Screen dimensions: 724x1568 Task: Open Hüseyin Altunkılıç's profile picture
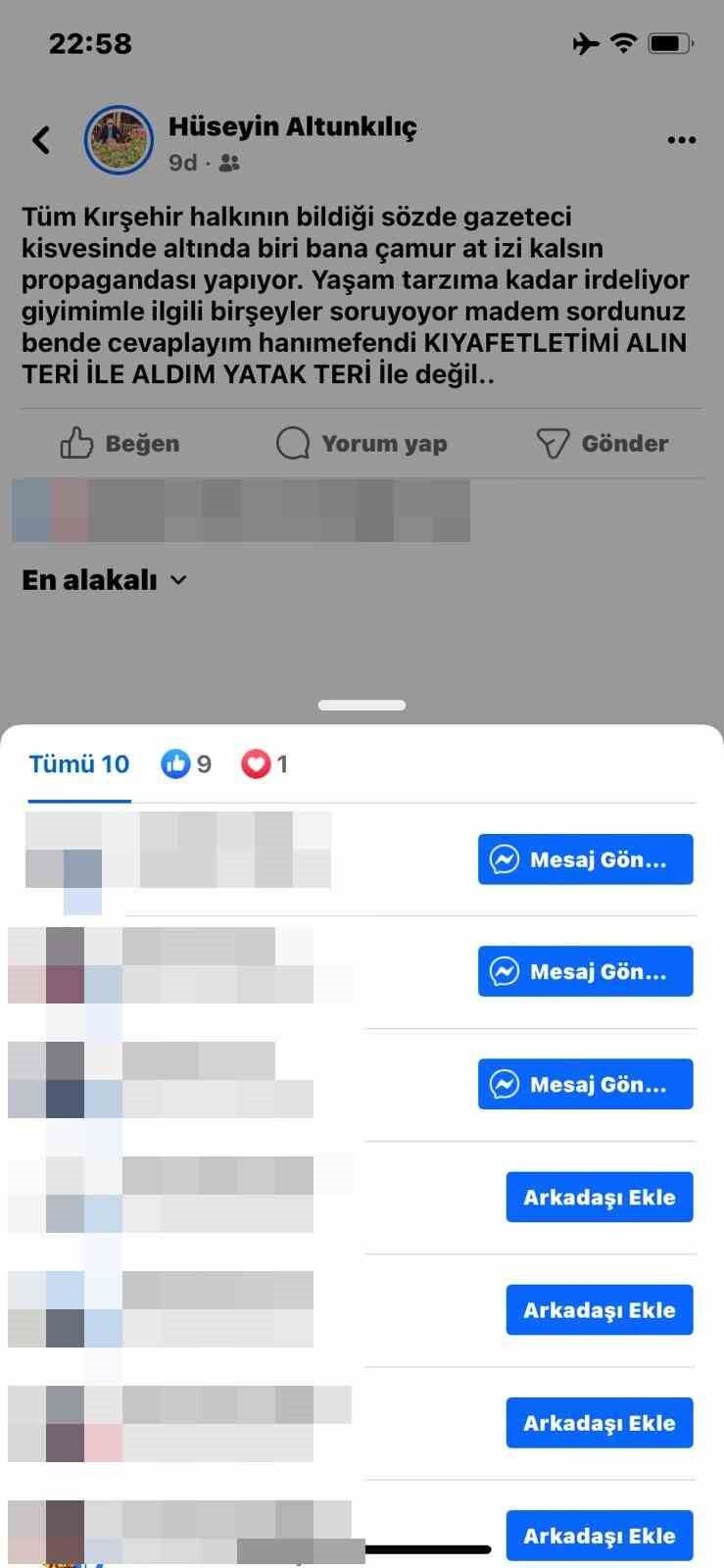point(120,140)
